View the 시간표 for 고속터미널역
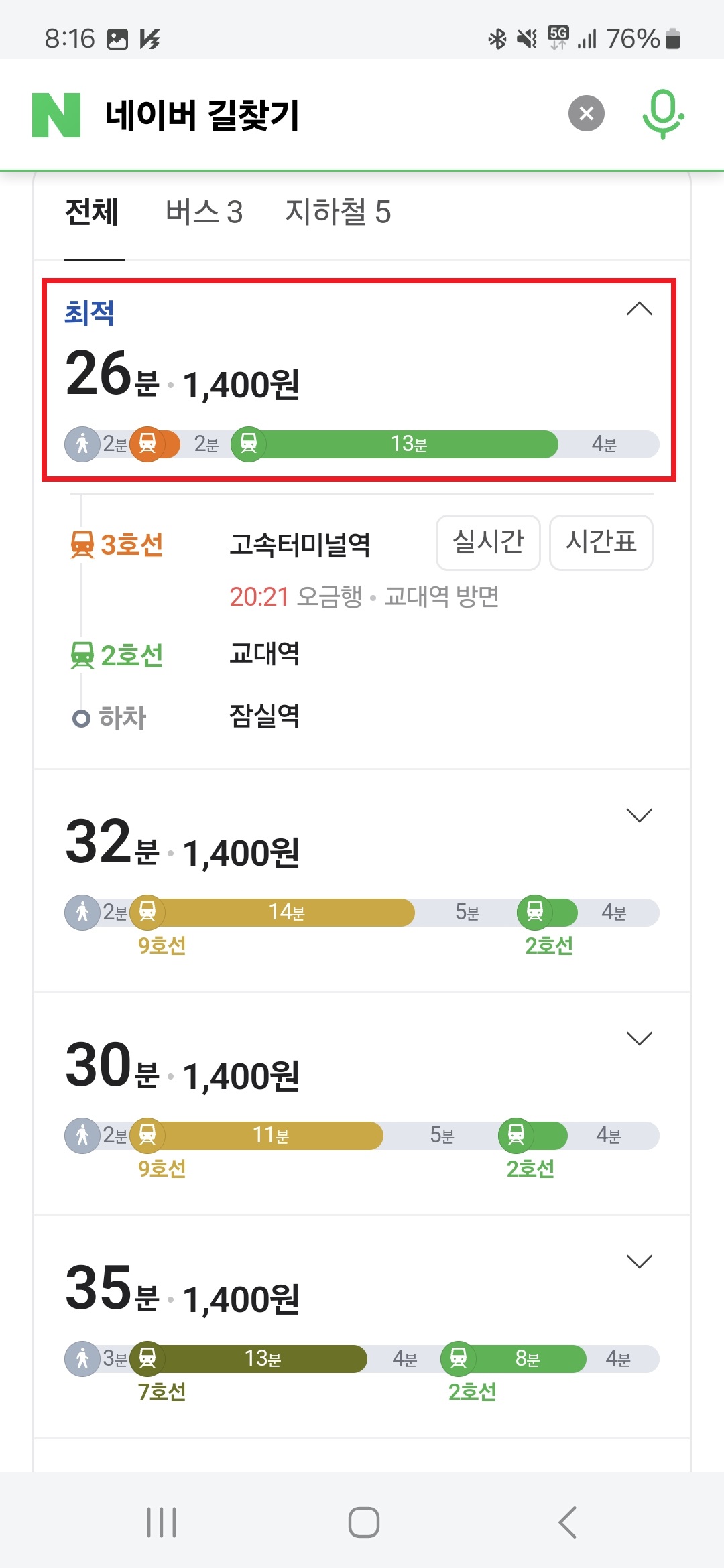Screen dimensions: 724x1568 point(601,543)
